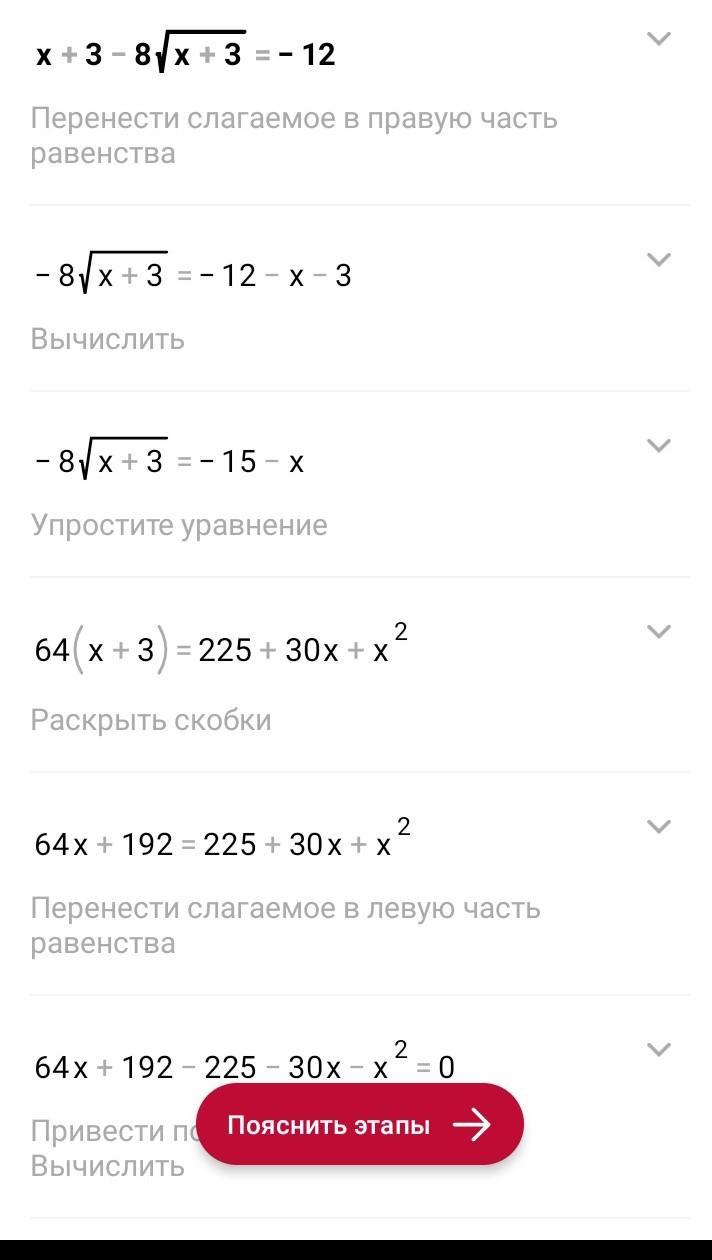Expand the step ending in − x² = 0
The image size is (712, 1260).
pos(658,1050)
